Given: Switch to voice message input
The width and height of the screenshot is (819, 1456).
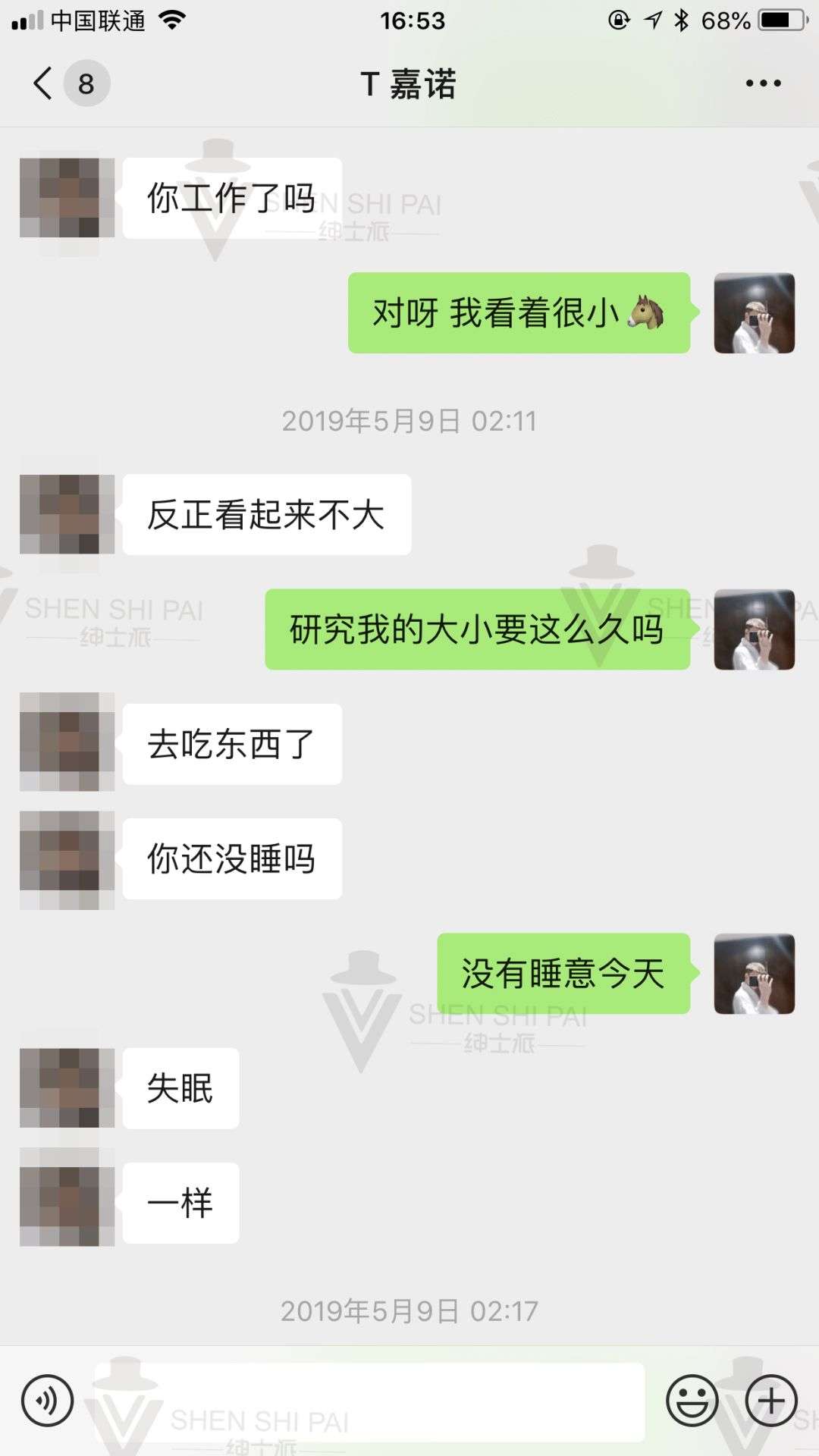Looking at the screenshot, I should pyautogui.click(x=48, y=1401).
